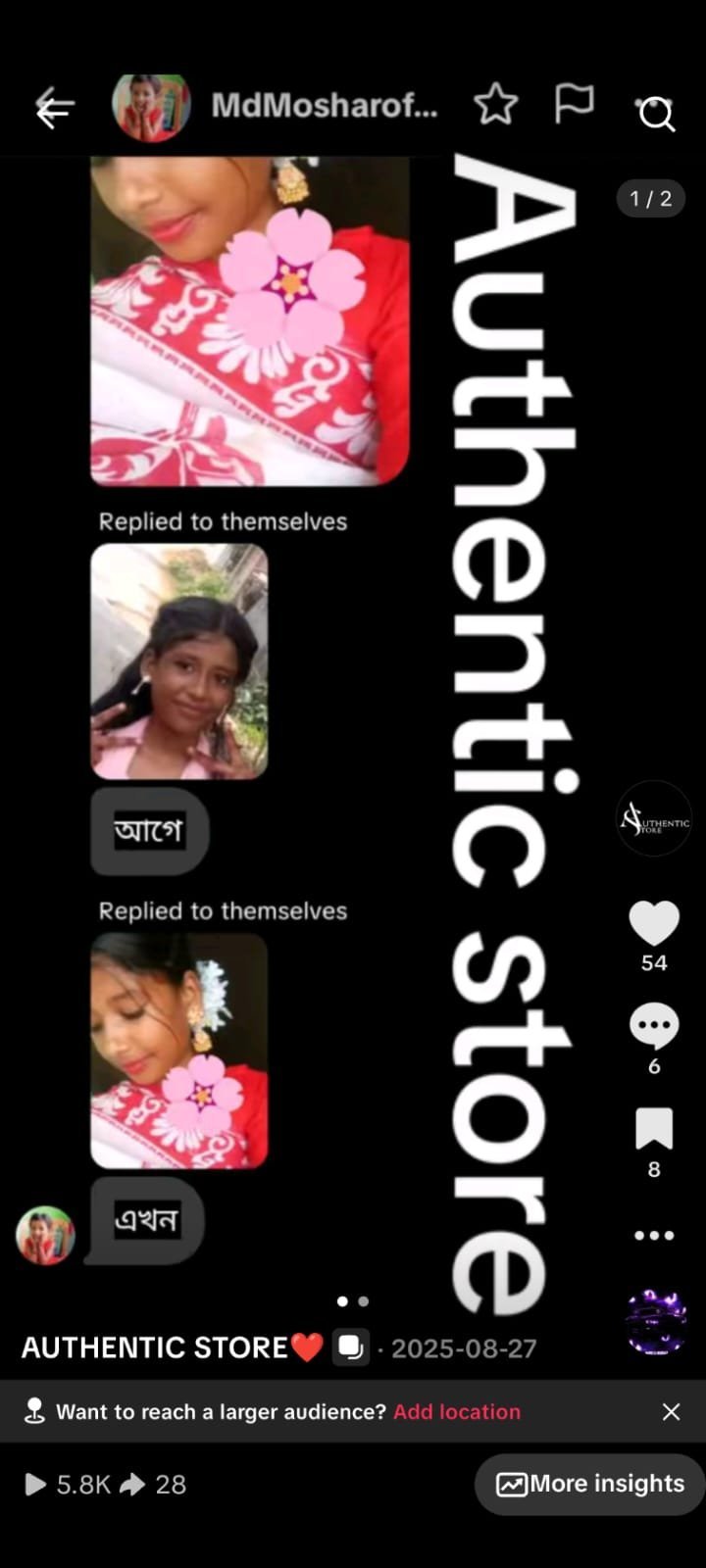706x1568 pixels.
Task: Go back using the top arrow
Action: tap(55, 108)
